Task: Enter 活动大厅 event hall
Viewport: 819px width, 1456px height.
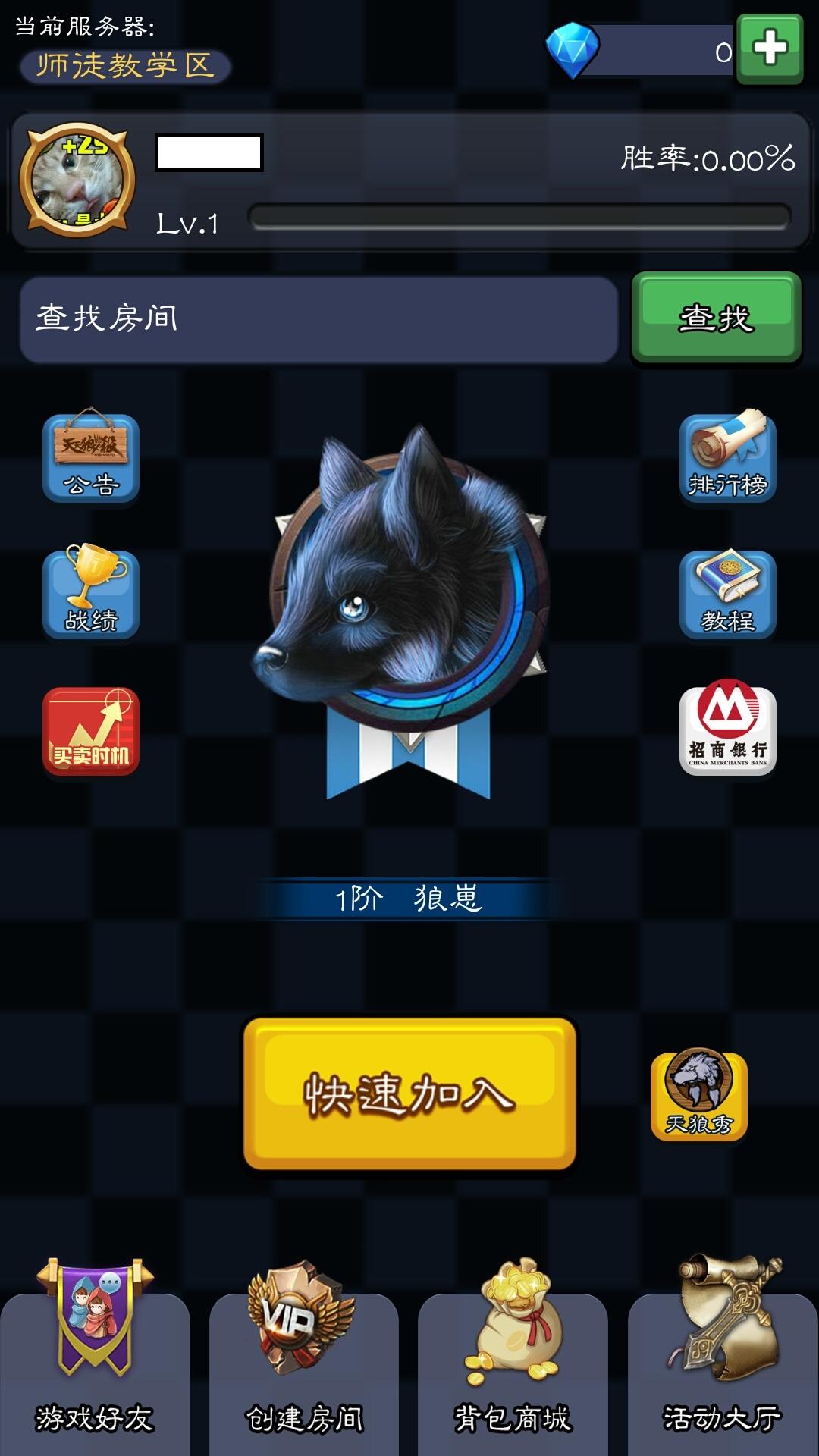Action: click(723, 1357)
